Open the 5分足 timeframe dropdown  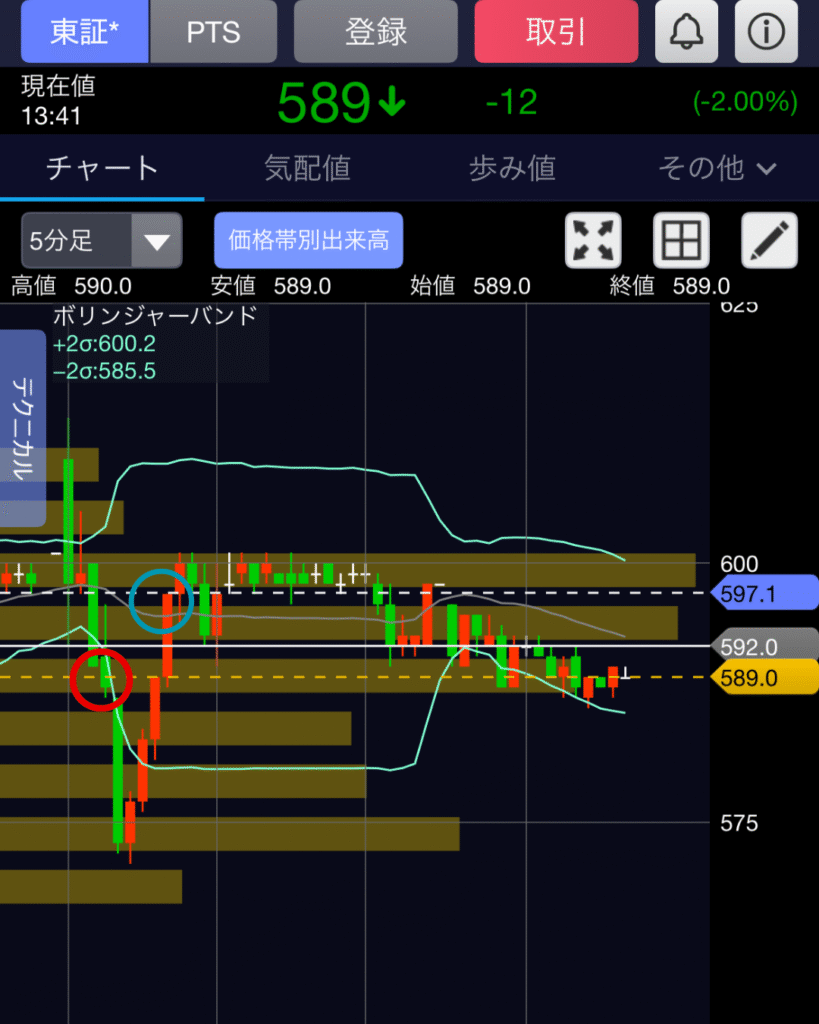[x=101, y=240]
